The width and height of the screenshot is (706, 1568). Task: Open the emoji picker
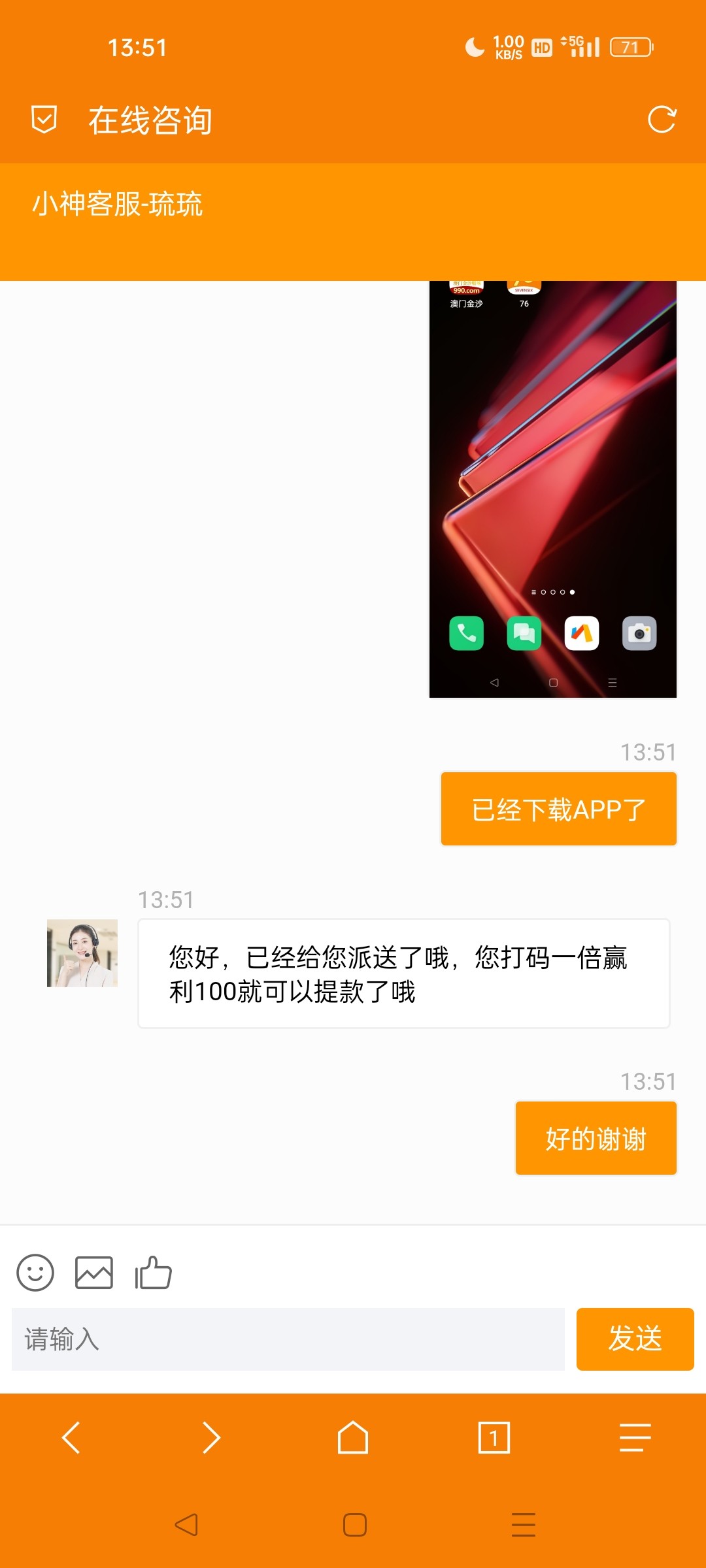pos(35,1273)
